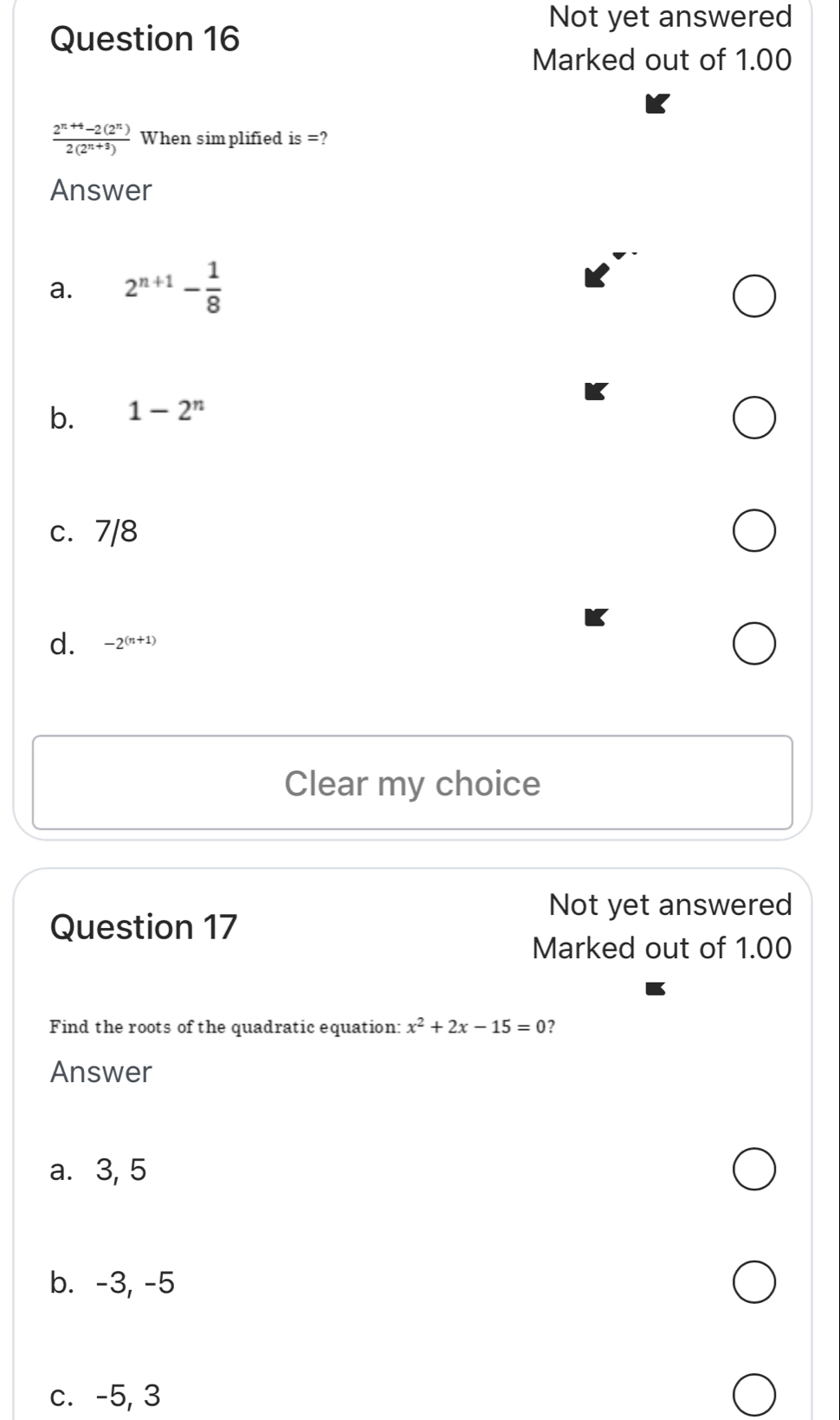Image resolution: width=840 pixels, height=1420 pixels.
Task: Select option b: 1 - 2^n
Action: pyautogui.click(x=753, y=417)
